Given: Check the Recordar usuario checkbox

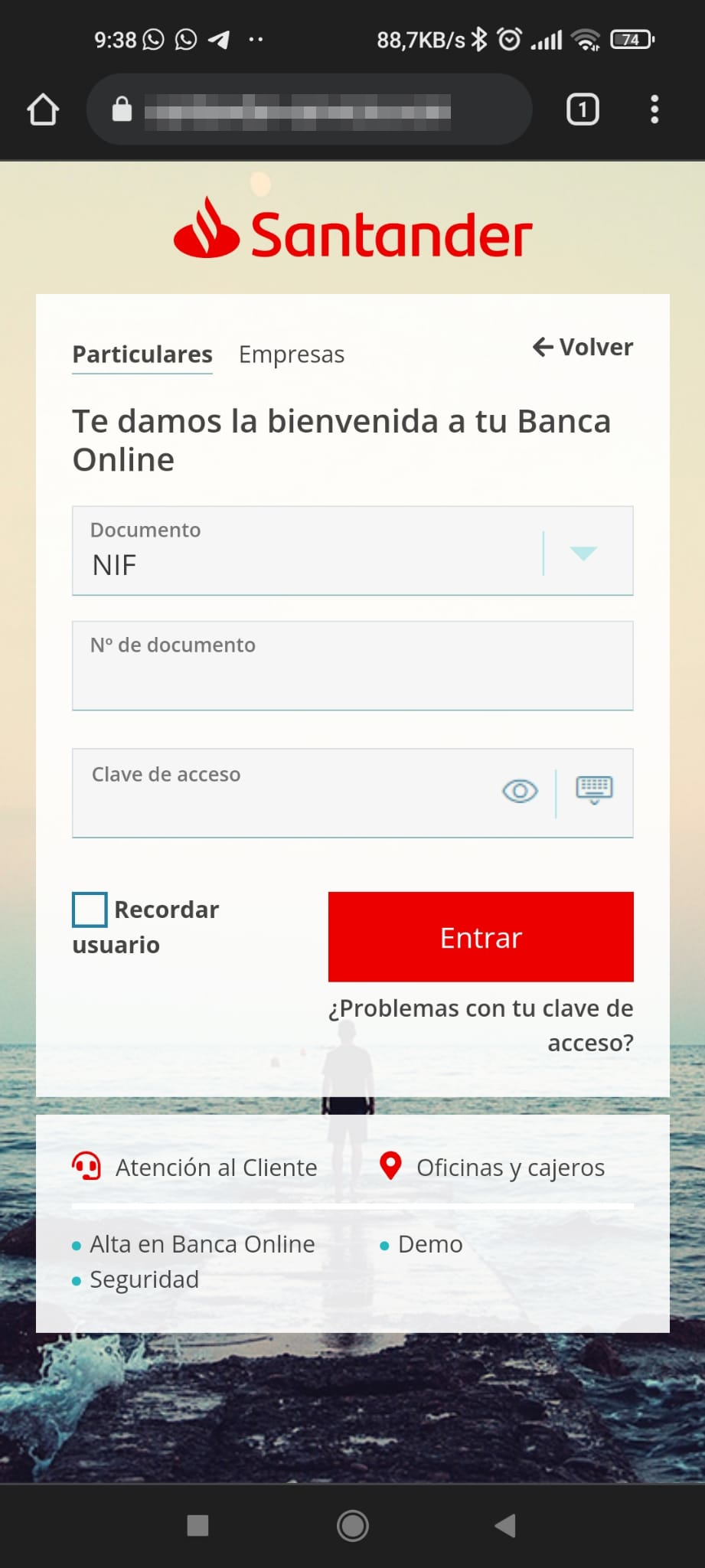Looking at the screenshot, I should [x=90, y=910].
